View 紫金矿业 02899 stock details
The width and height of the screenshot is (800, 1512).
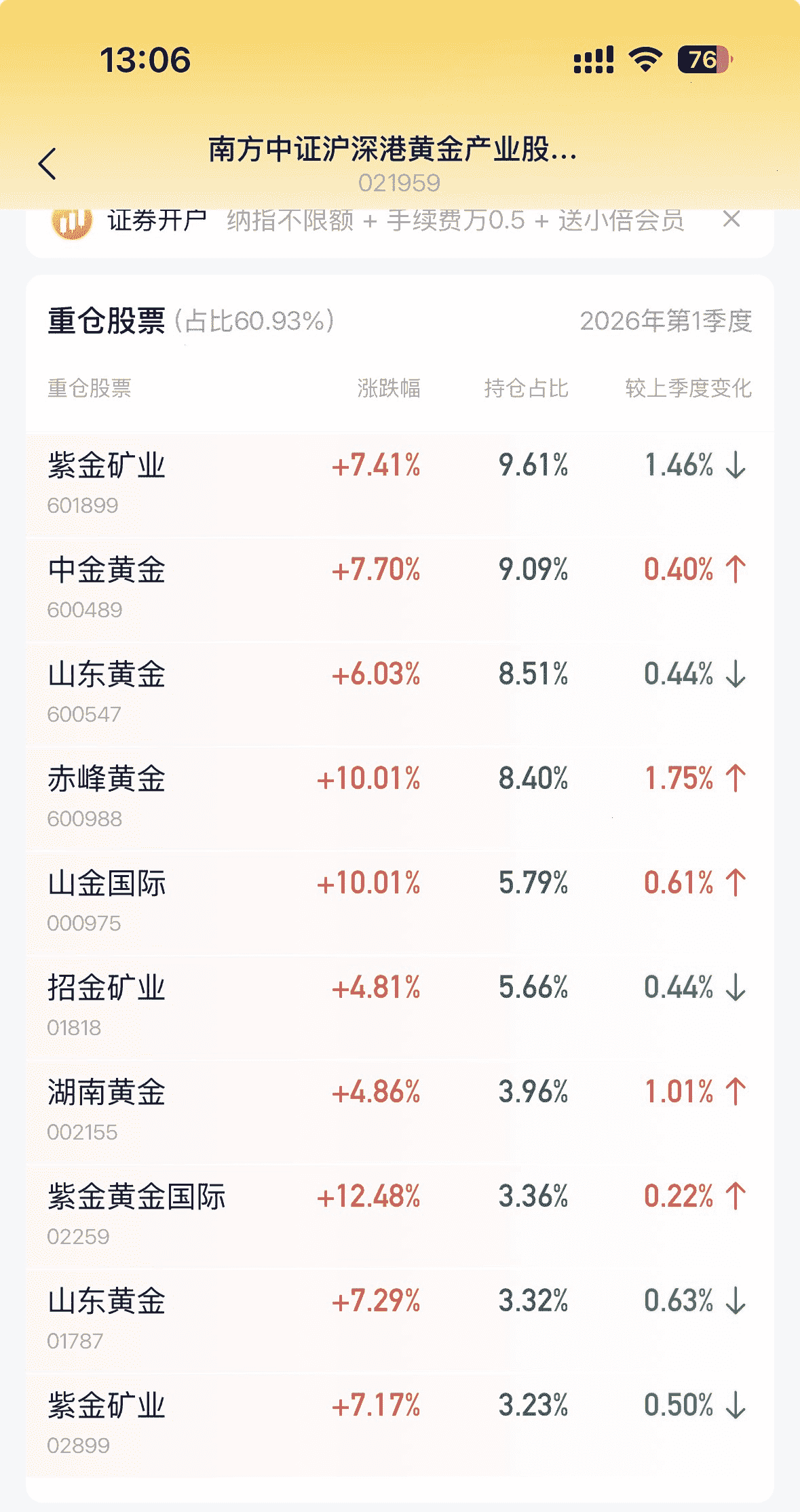click(400, 1424)
